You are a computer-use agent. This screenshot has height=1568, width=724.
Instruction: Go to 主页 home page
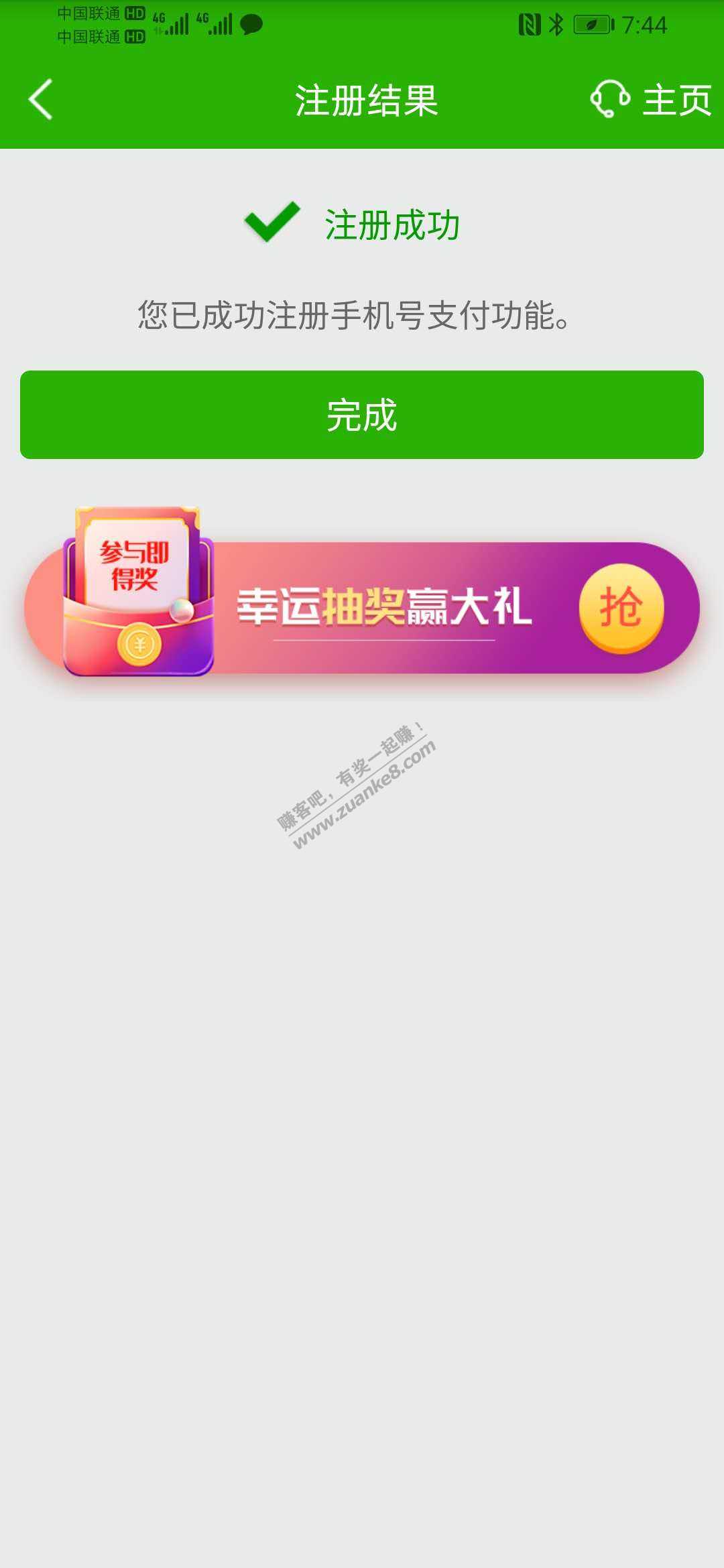(x=677, y=101)
